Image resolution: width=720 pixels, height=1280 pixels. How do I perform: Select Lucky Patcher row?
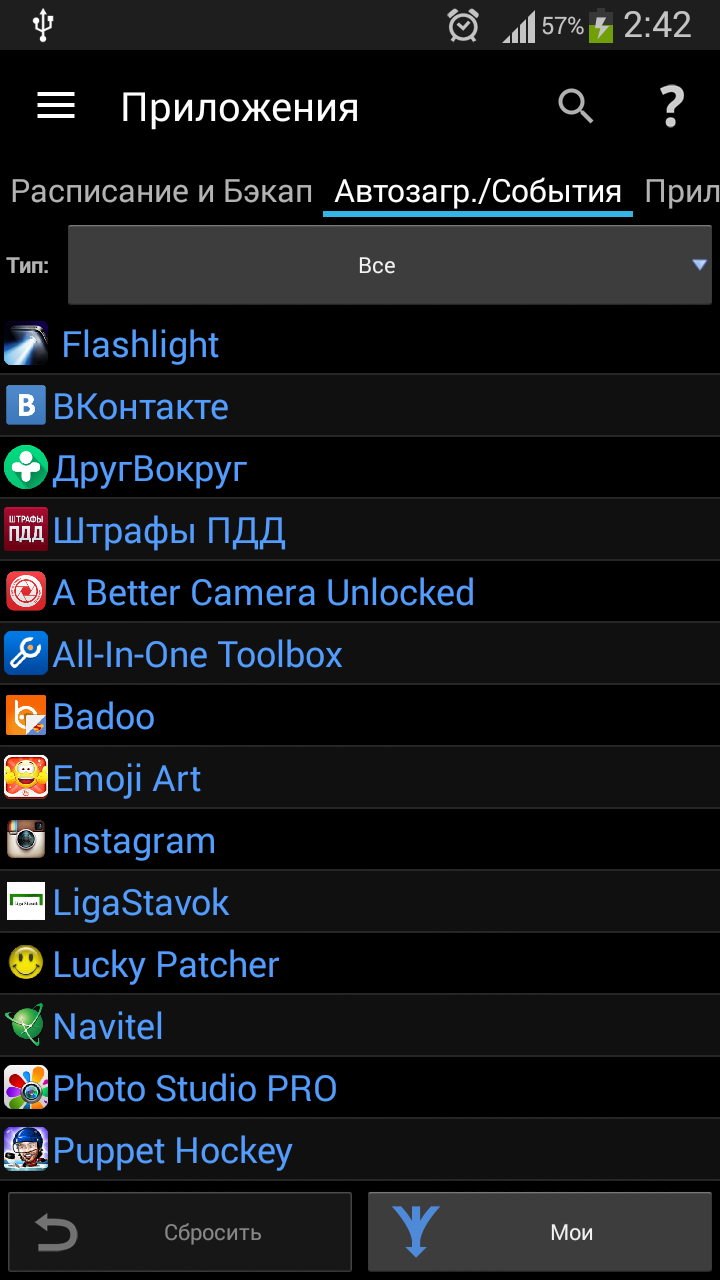(166, 965)
